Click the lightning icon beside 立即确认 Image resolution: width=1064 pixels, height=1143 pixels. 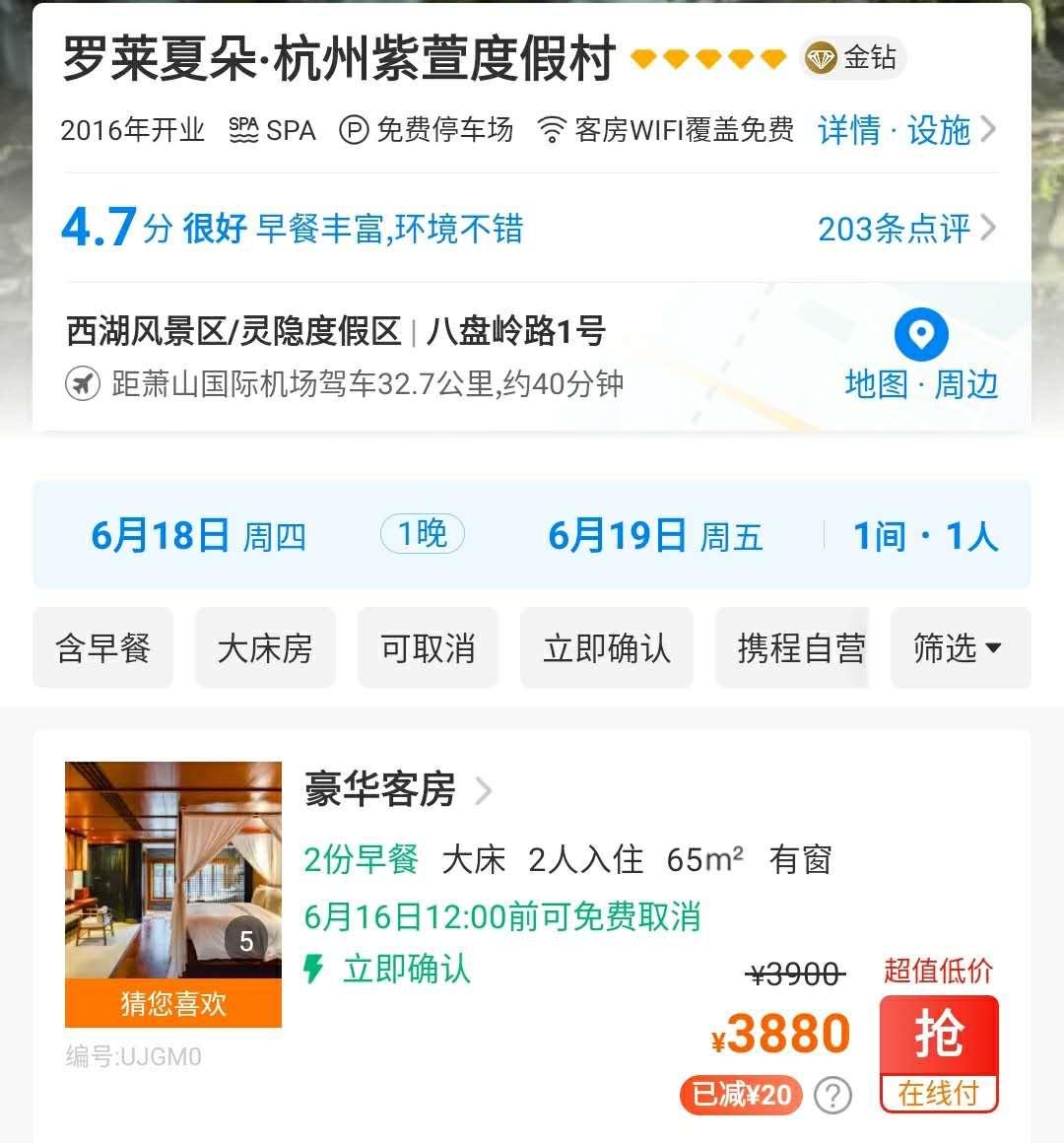pos(313,970)
